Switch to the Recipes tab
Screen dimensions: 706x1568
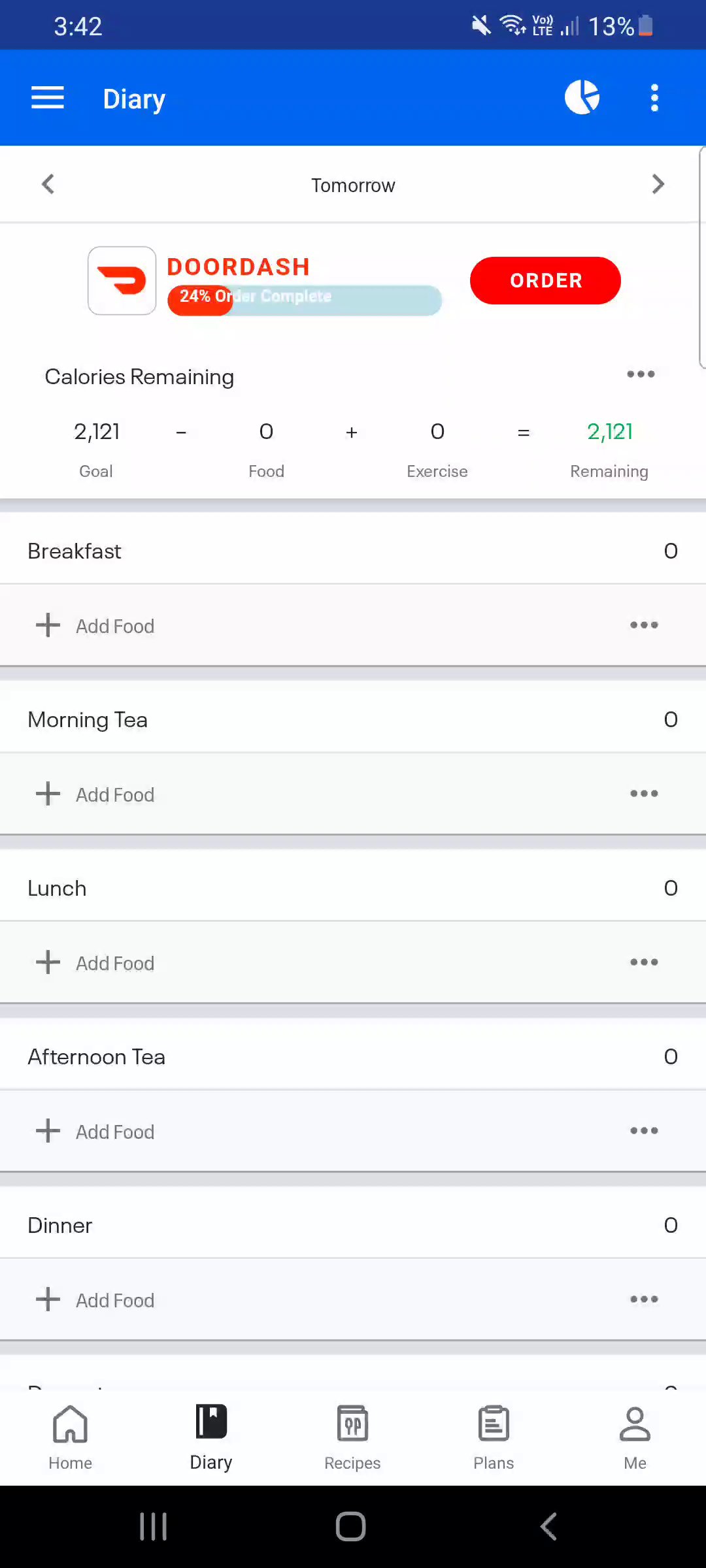tap(352, 1437)
